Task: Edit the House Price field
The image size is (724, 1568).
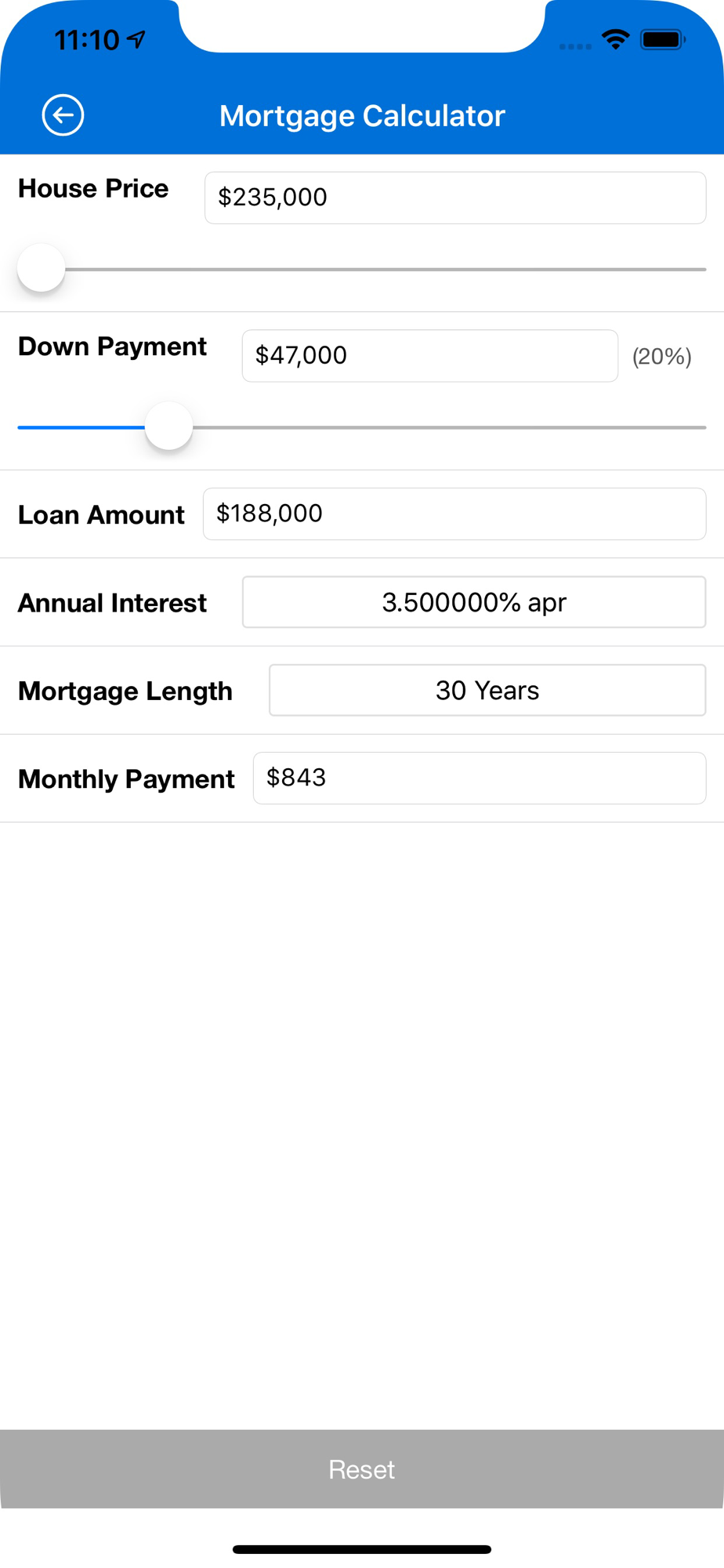Action: 454,198
